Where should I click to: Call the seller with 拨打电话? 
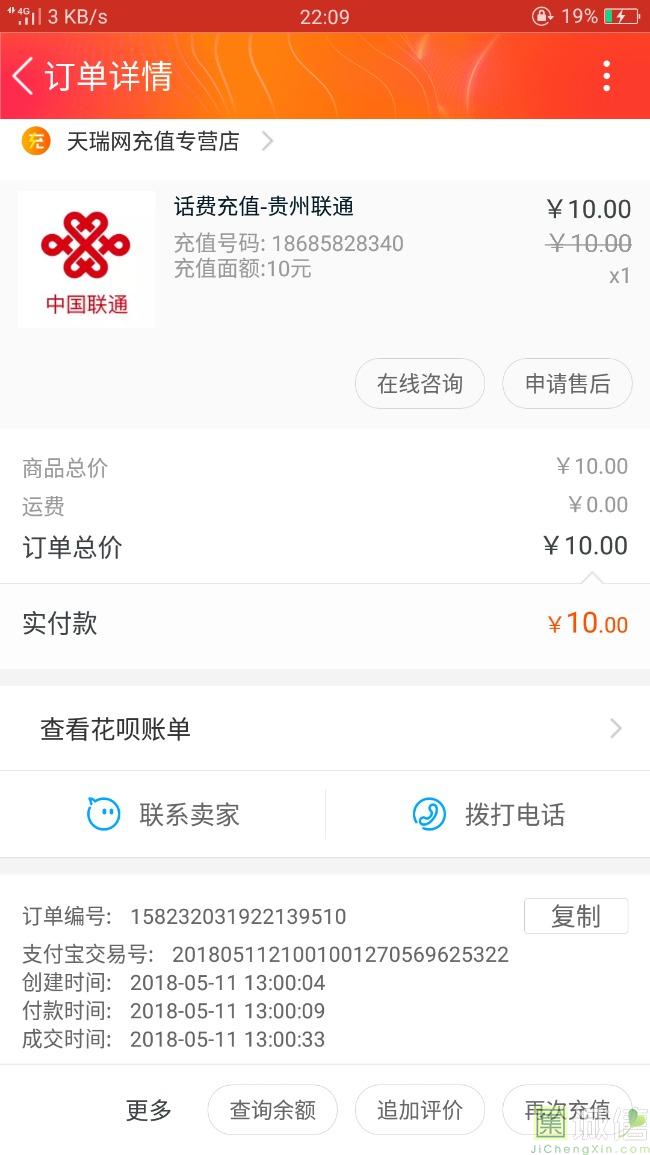click(x=488, y=815)
